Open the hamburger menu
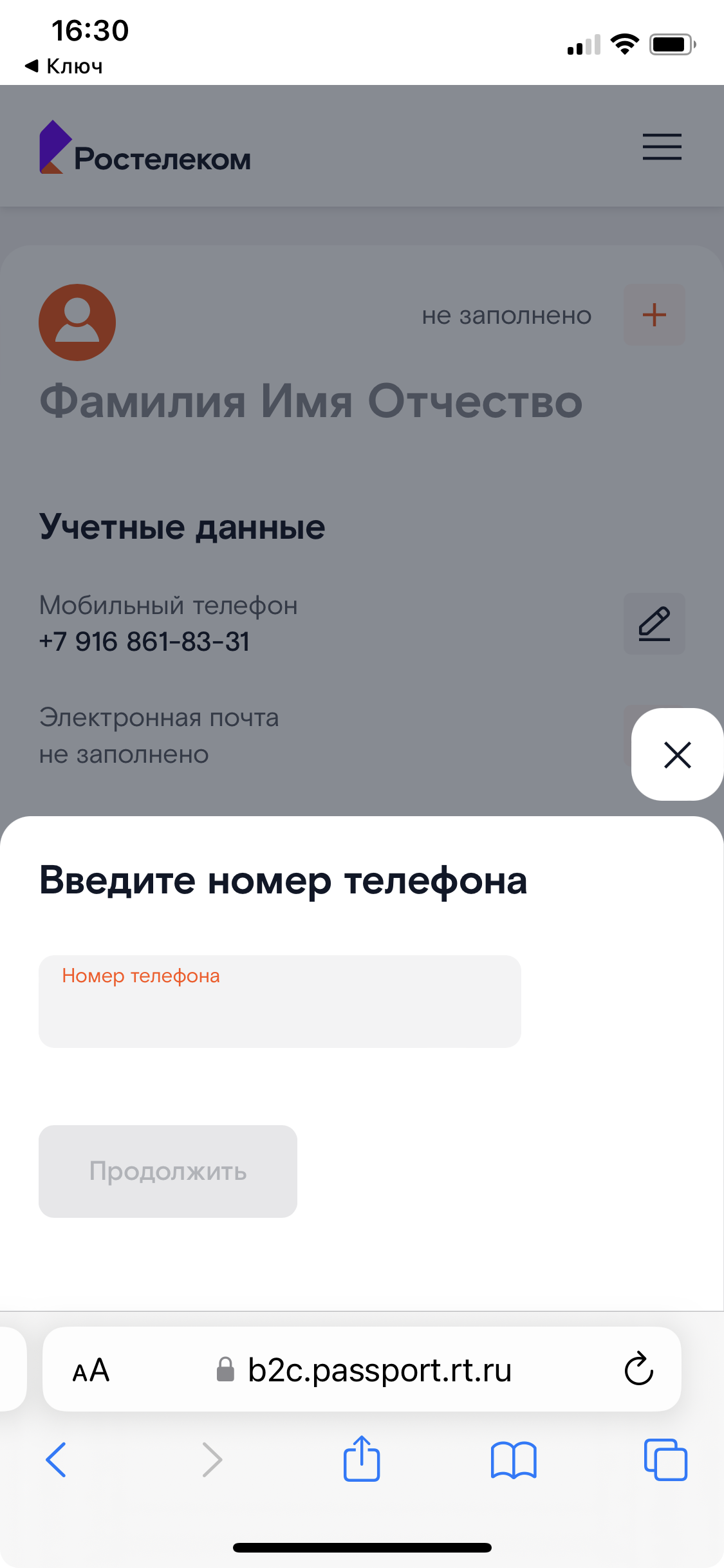The height and width of the screenshot is (1568, 724). coord(662,147)
